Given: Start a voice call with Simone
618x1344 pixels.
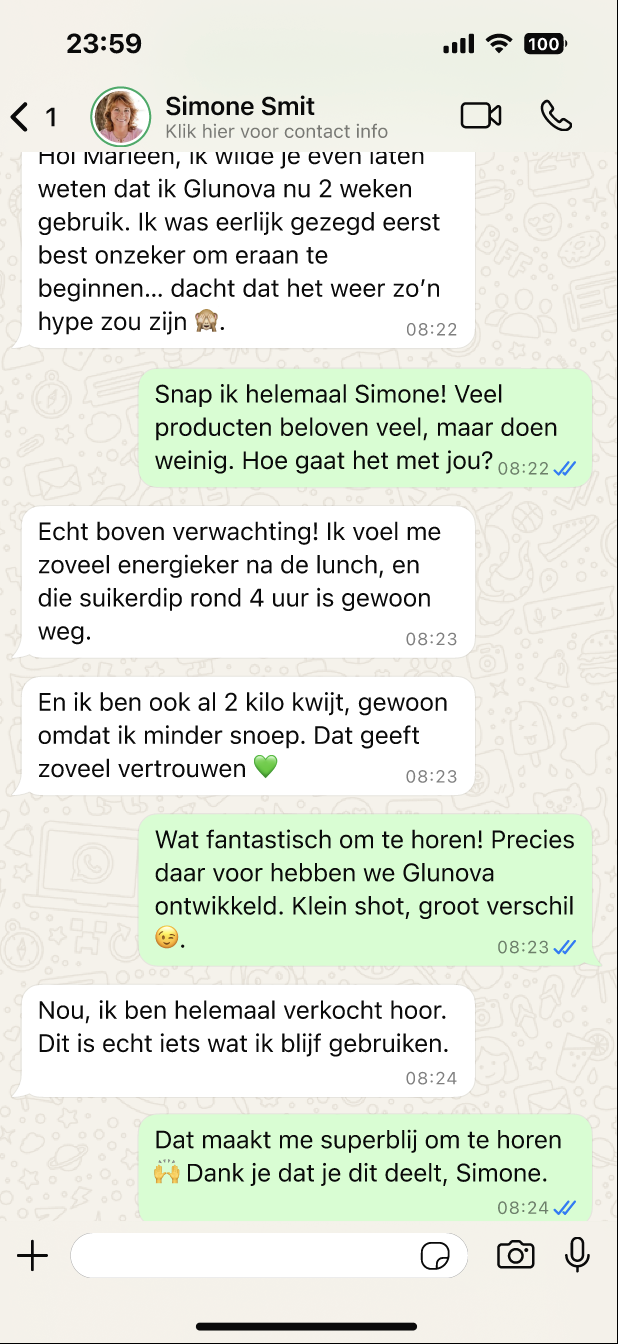Looking at the screenshot, I should point(556,116).
